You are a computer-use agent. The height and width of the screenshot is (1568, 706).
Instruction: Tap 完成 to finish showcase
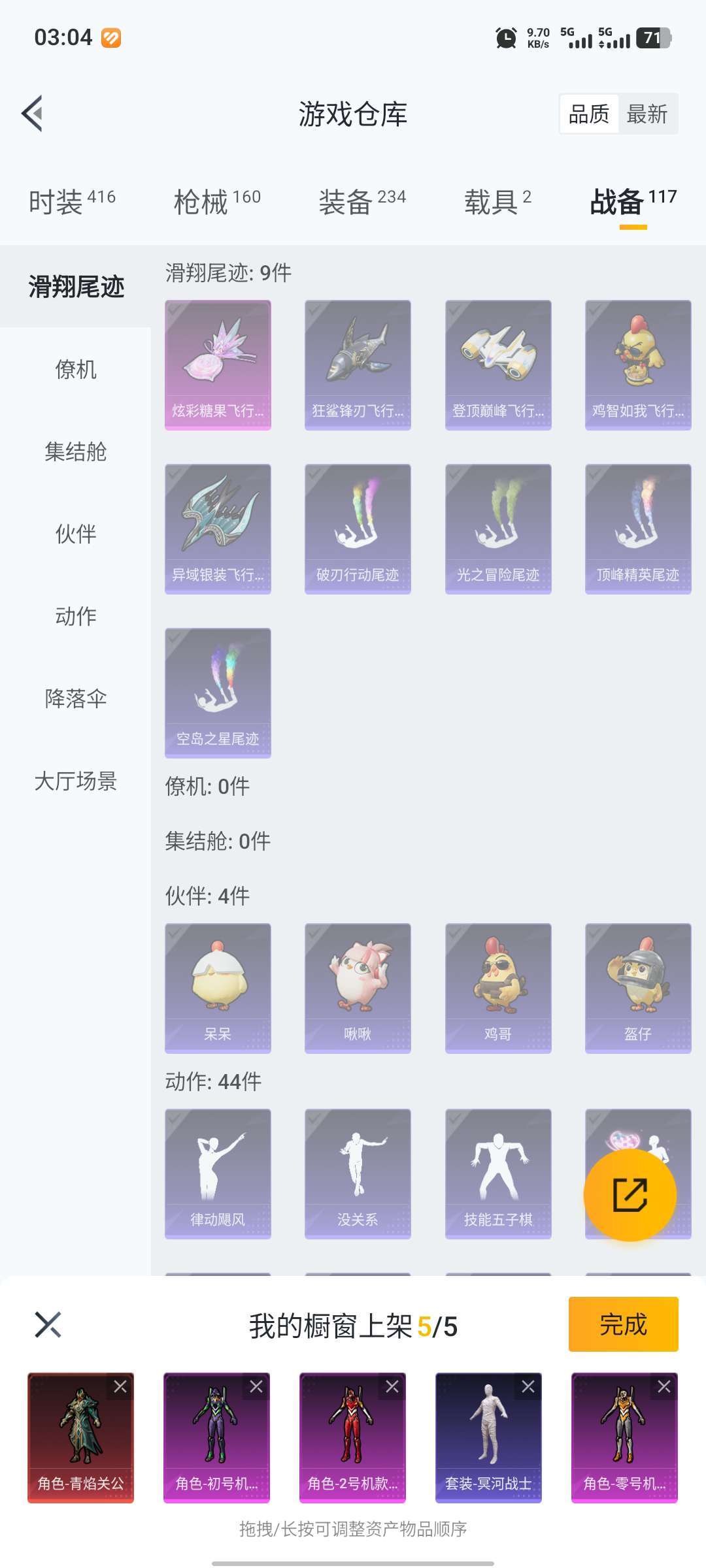(623, 1324)
